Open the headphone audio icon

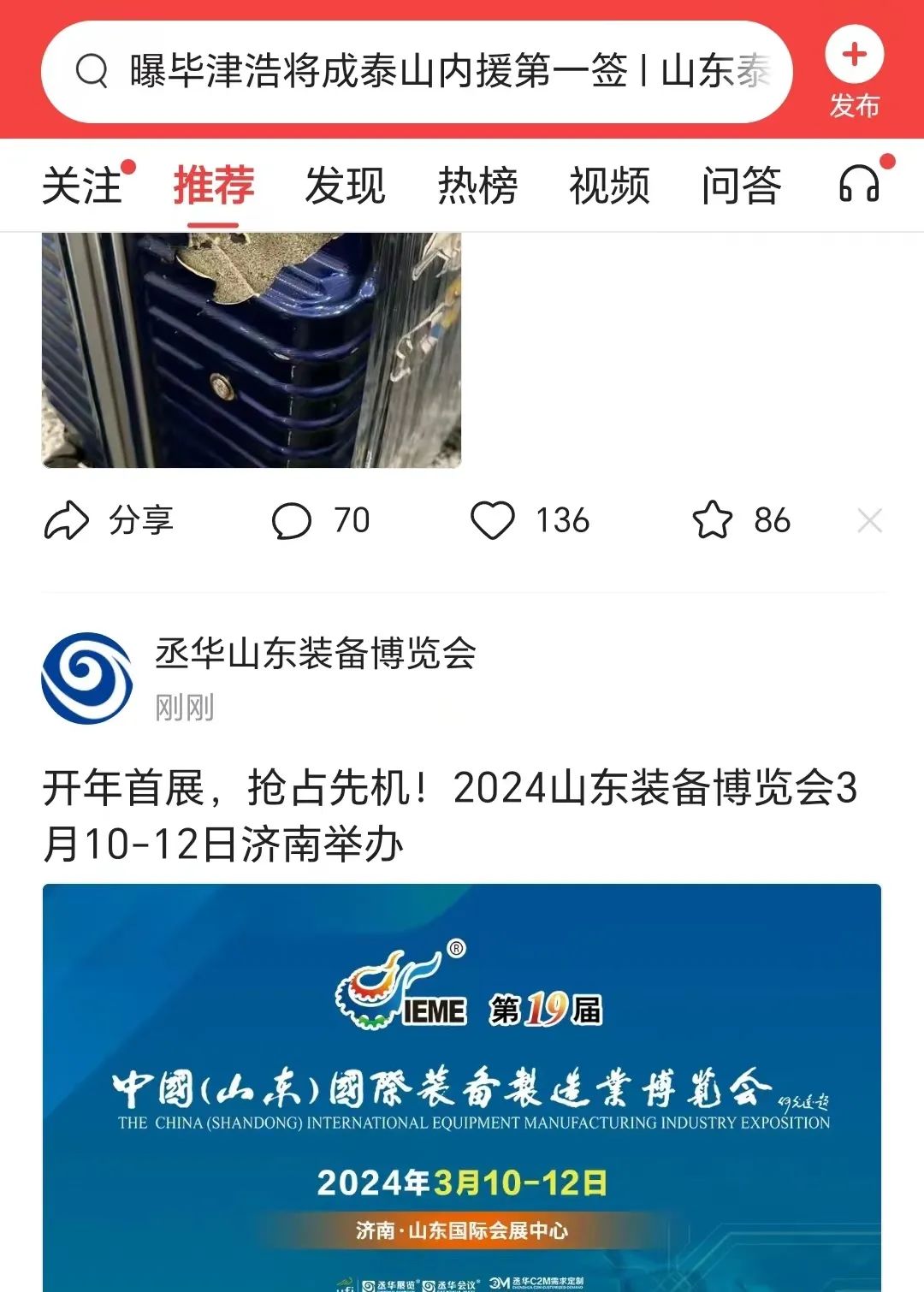tap(859, 183)
